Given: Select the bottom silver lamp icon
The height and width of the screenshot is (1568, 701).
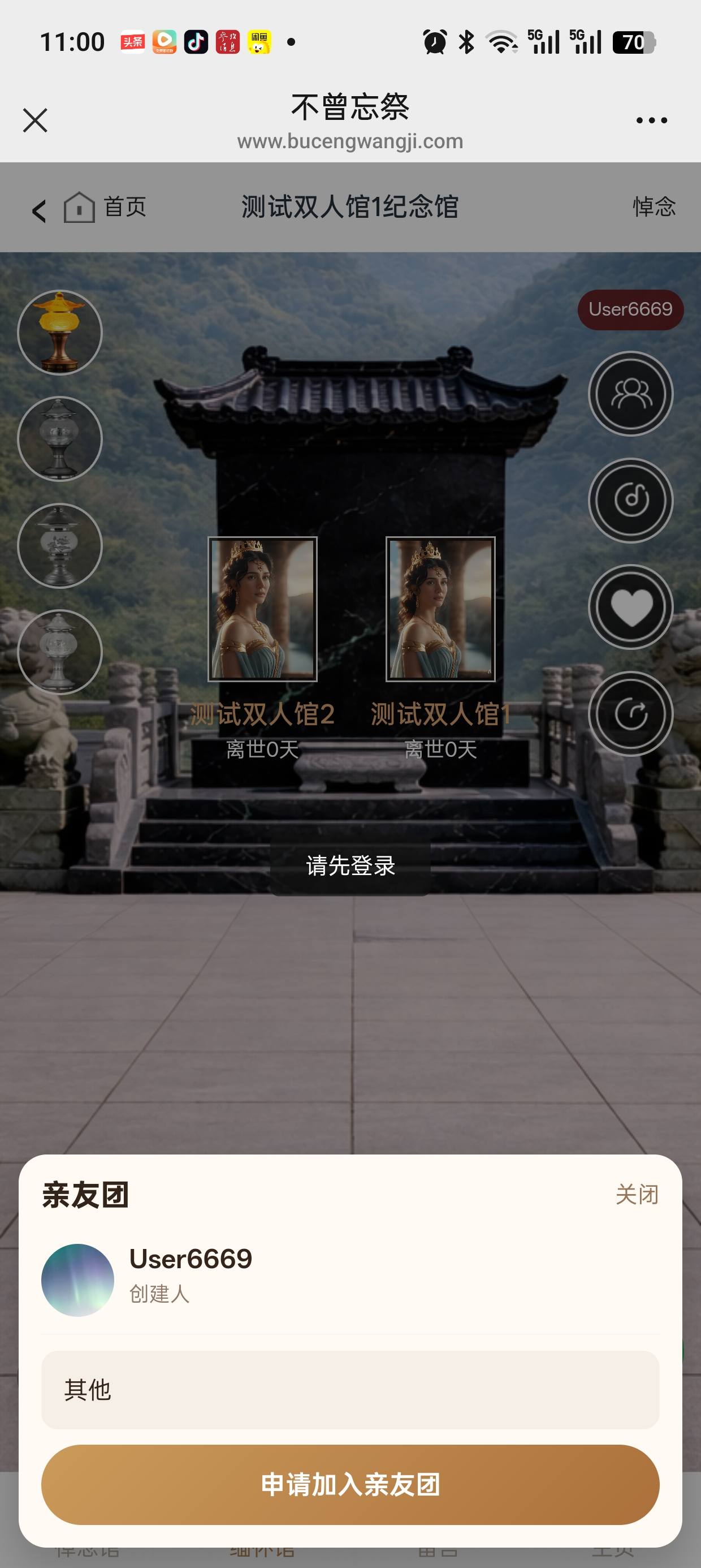Looking at the screenshot, I should (x=60, y=651).
